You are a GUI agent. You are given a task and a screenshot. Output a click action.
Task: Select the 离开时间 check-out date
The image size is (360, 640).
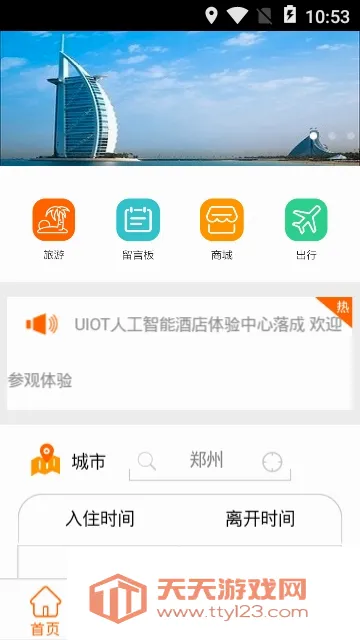pyautogui.click(x=260, y=519)
